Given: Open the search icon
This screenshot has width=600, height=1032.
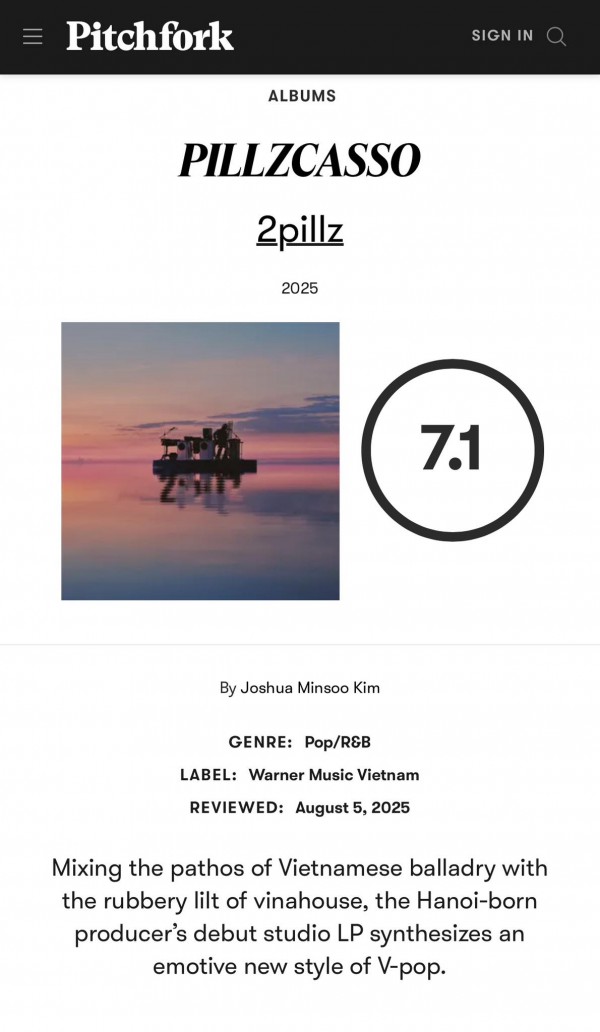Looking at the screenshot, I should (557, 37).
